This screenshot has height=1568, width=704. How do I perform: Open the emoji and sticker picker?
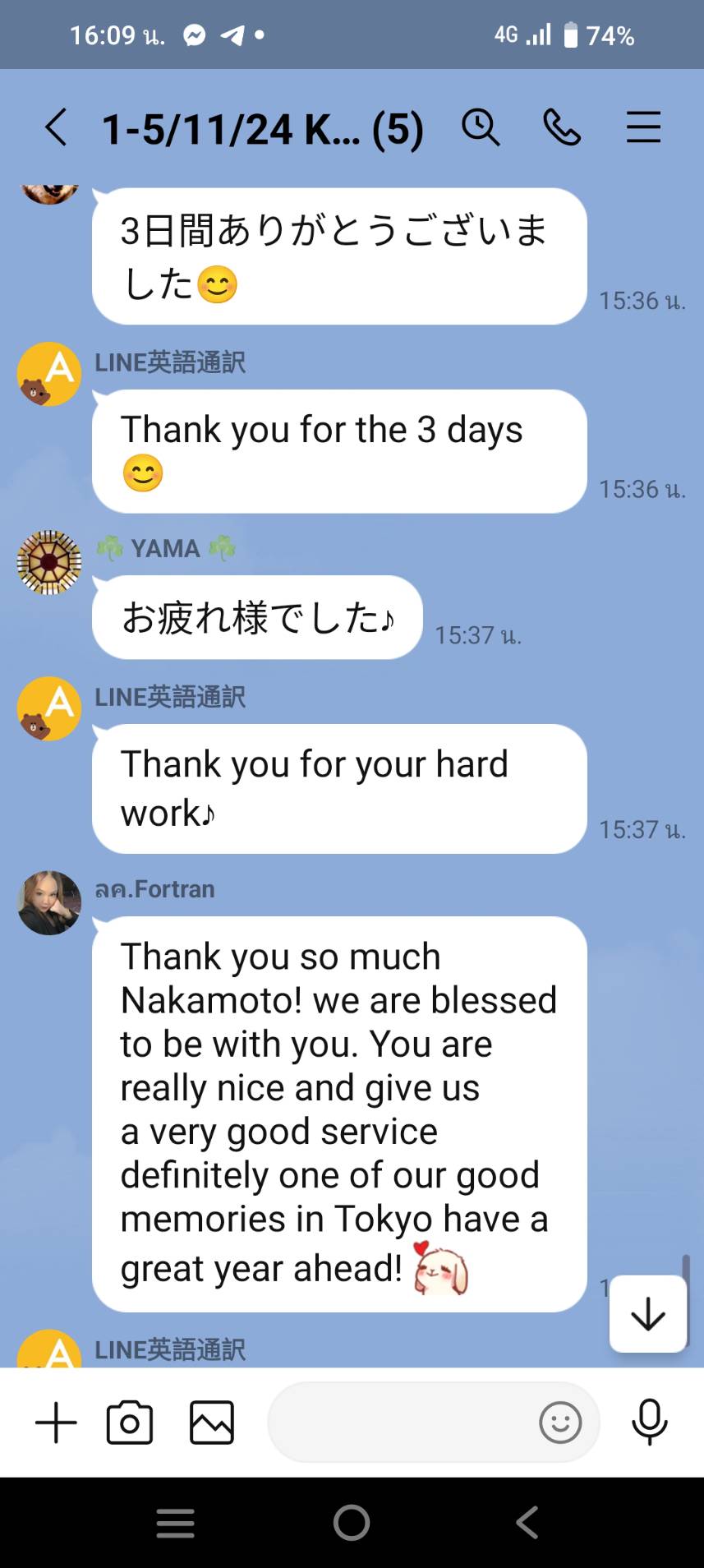pyautogui.click(x=560, y=1423)
